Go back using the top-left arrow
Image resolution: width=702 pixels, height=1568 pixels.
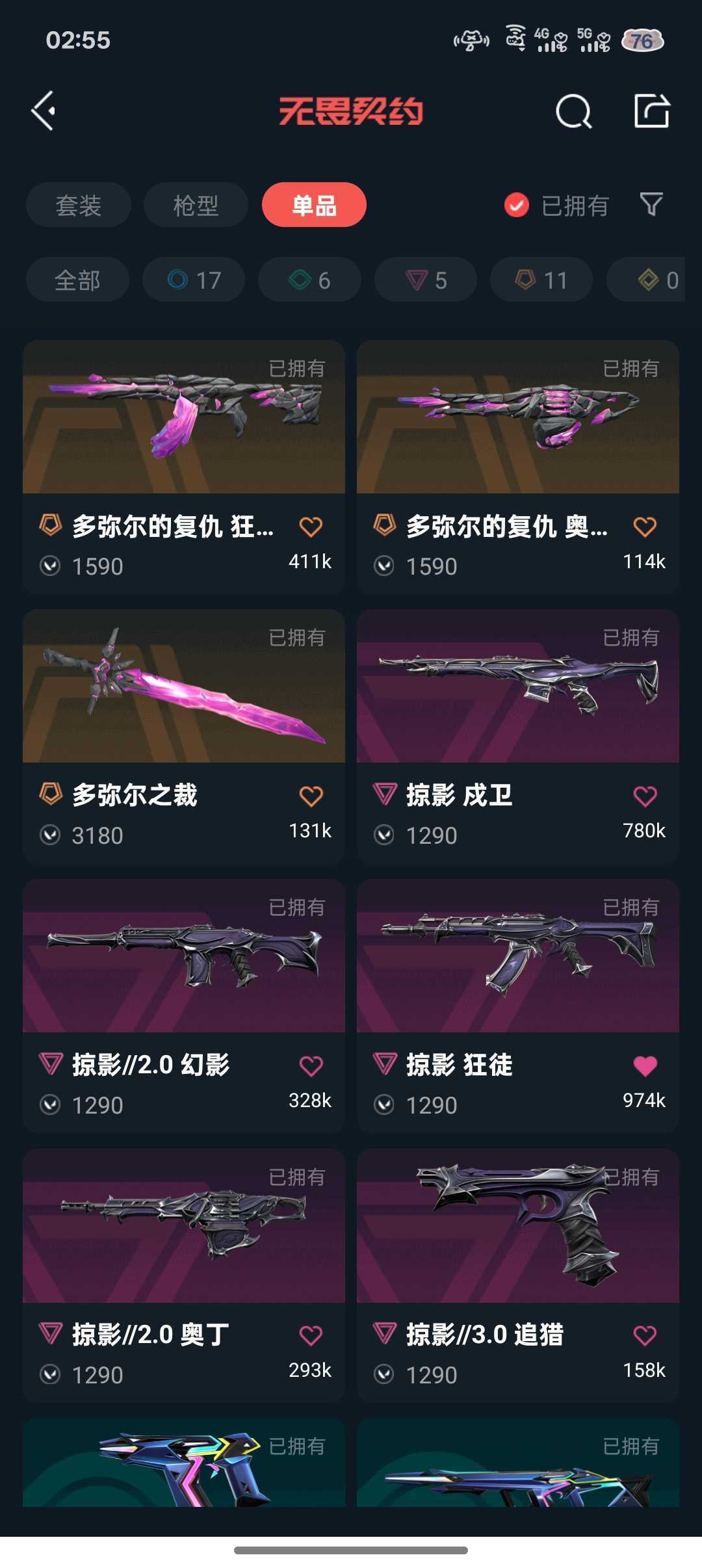pyautogui.click(x=44, y=111)
